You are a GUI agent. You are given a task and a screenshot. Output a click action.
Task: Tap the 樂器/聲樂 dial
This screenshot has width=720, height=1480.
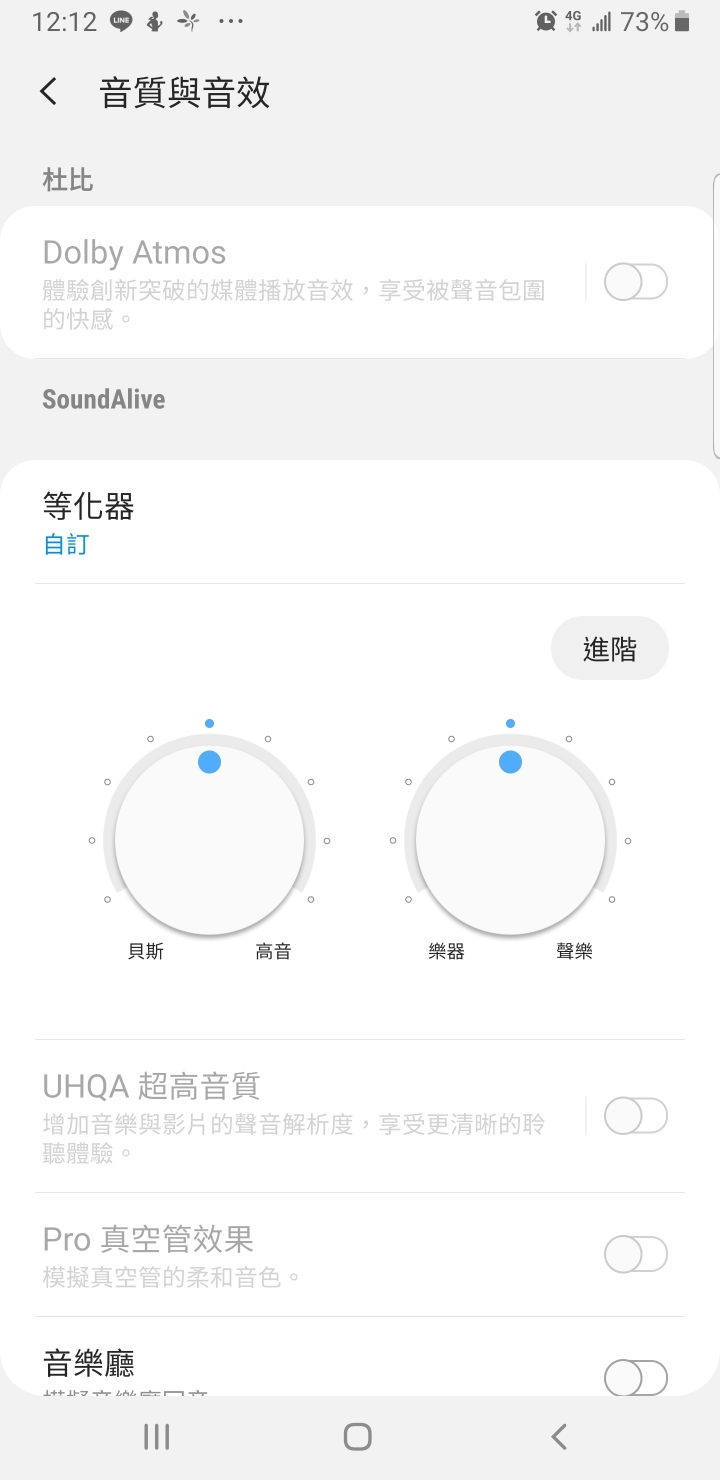click(510, 838)
